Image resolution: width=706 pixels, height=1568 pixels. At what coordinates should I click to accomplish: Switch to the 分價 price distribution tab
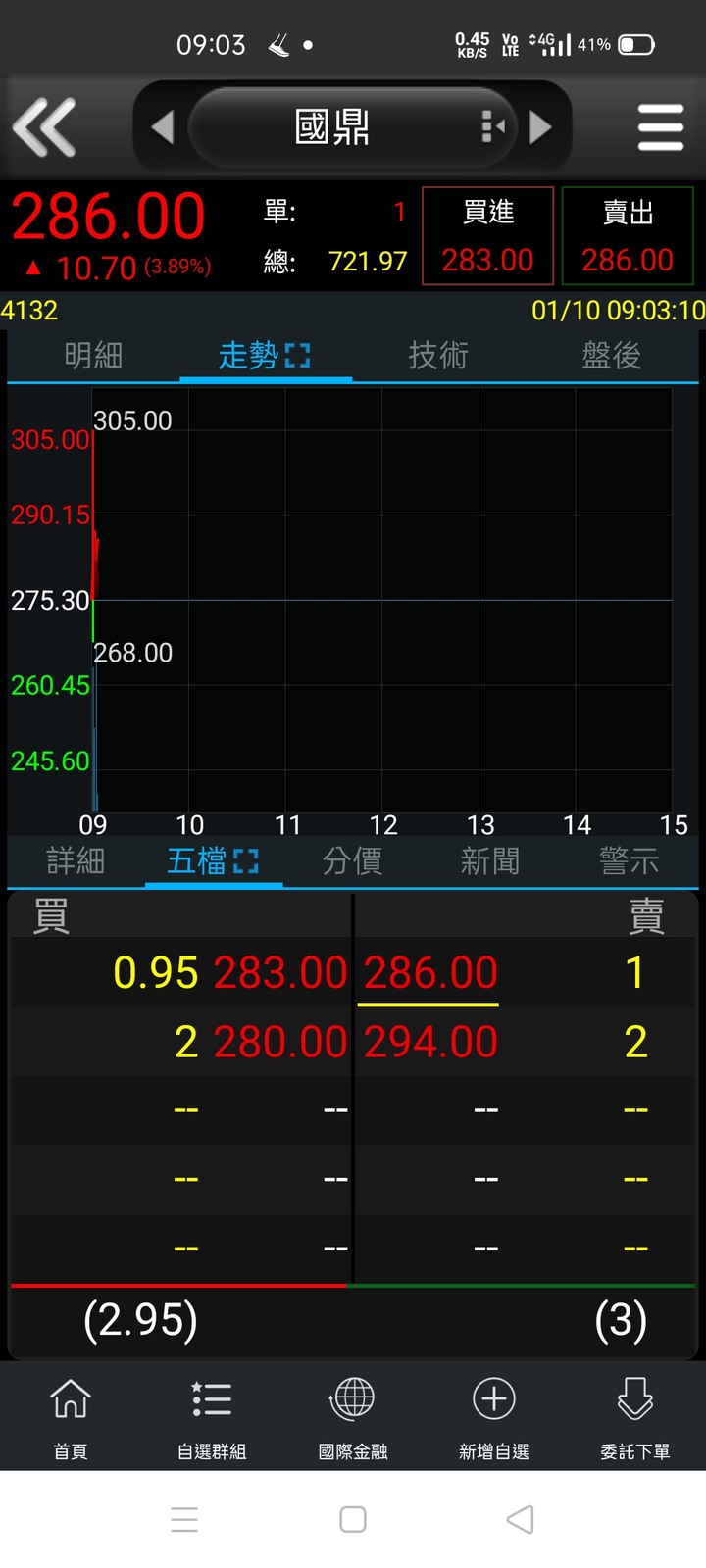point(352,861)
